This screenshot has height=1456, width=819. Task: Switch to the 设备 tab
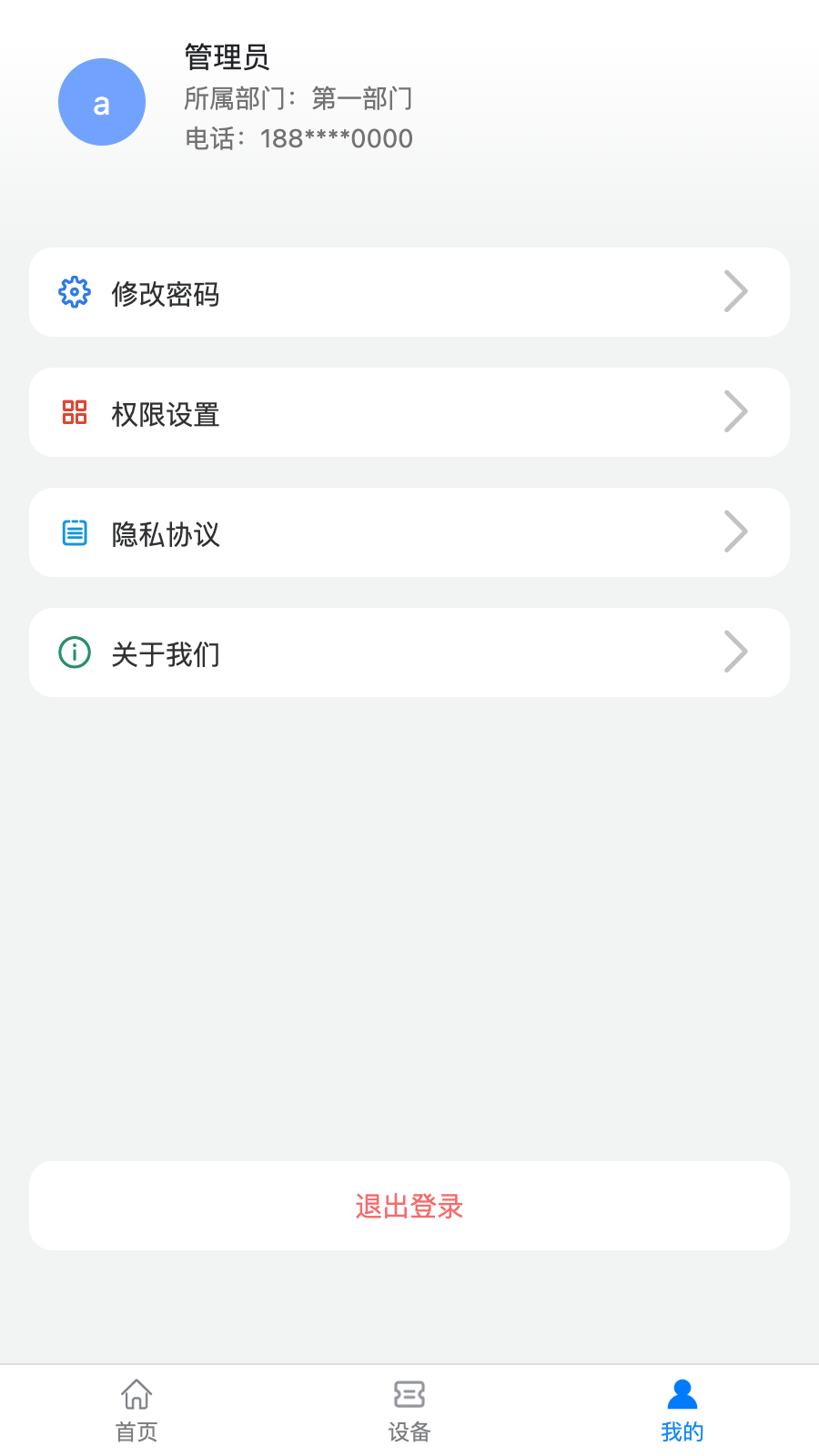pos(409,1410)
